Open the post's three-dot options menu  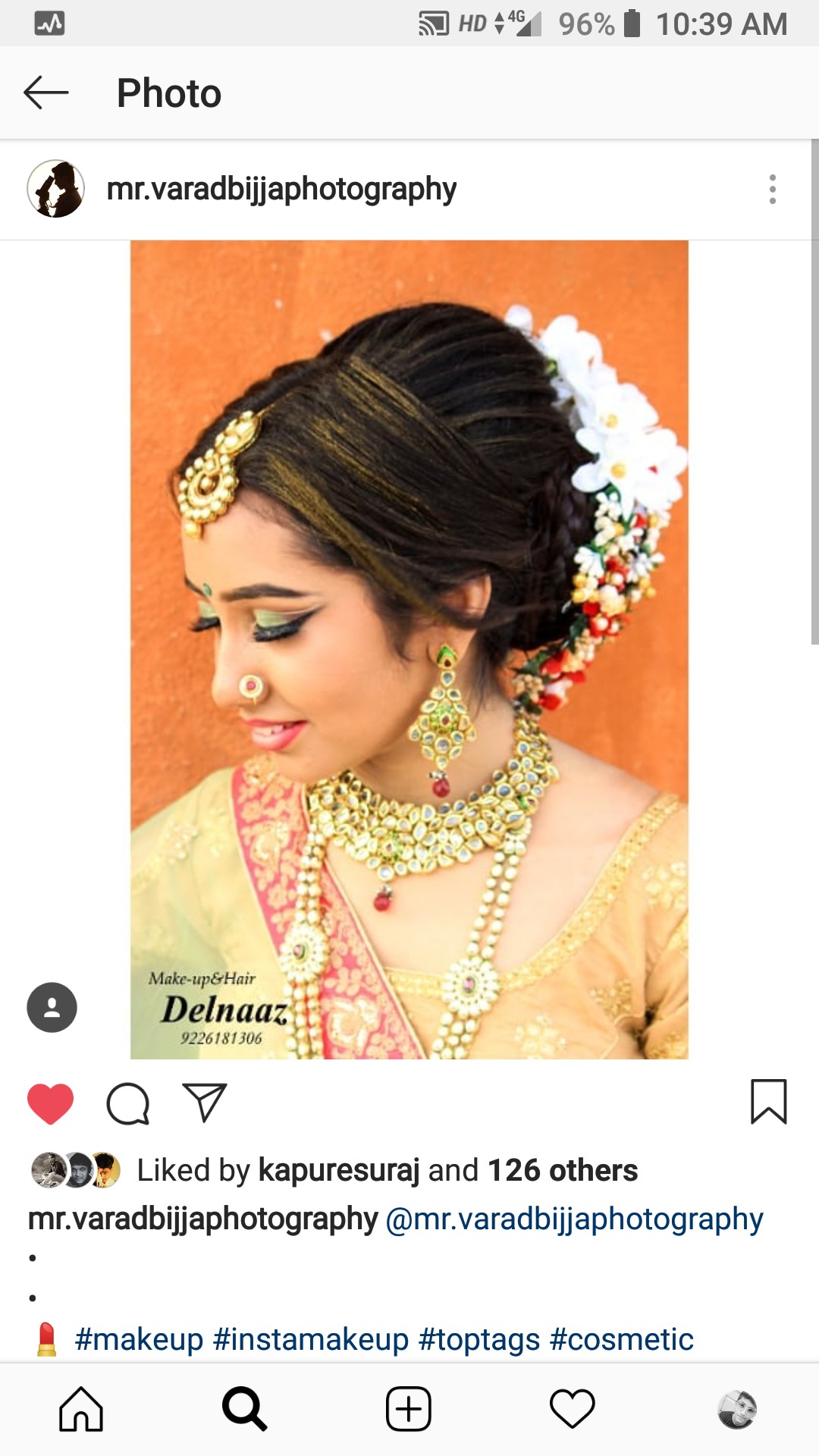click(772, 189)
